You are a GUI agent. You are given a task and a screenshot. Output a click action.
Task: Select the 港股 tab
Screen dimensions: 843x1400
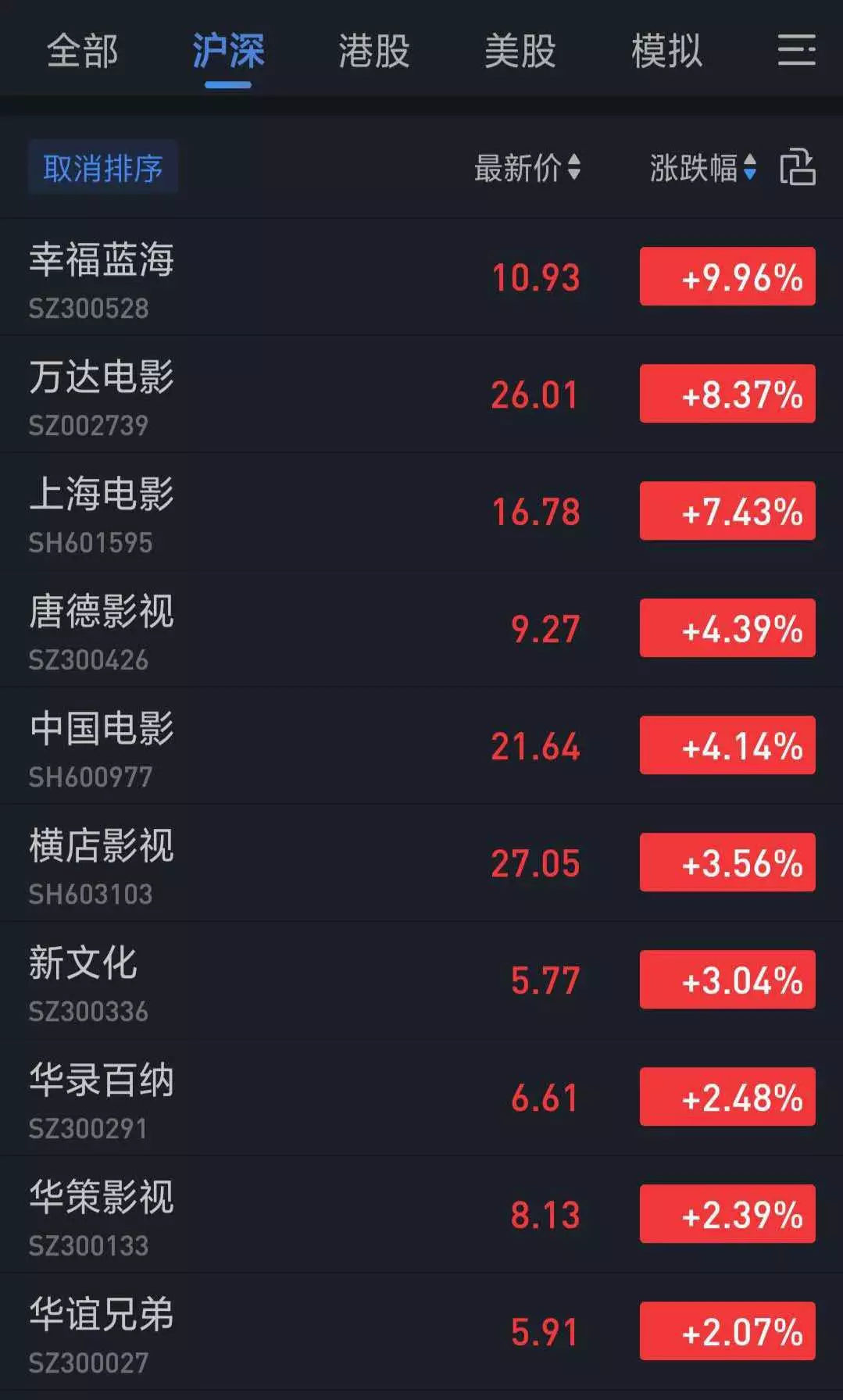point(373,52)
